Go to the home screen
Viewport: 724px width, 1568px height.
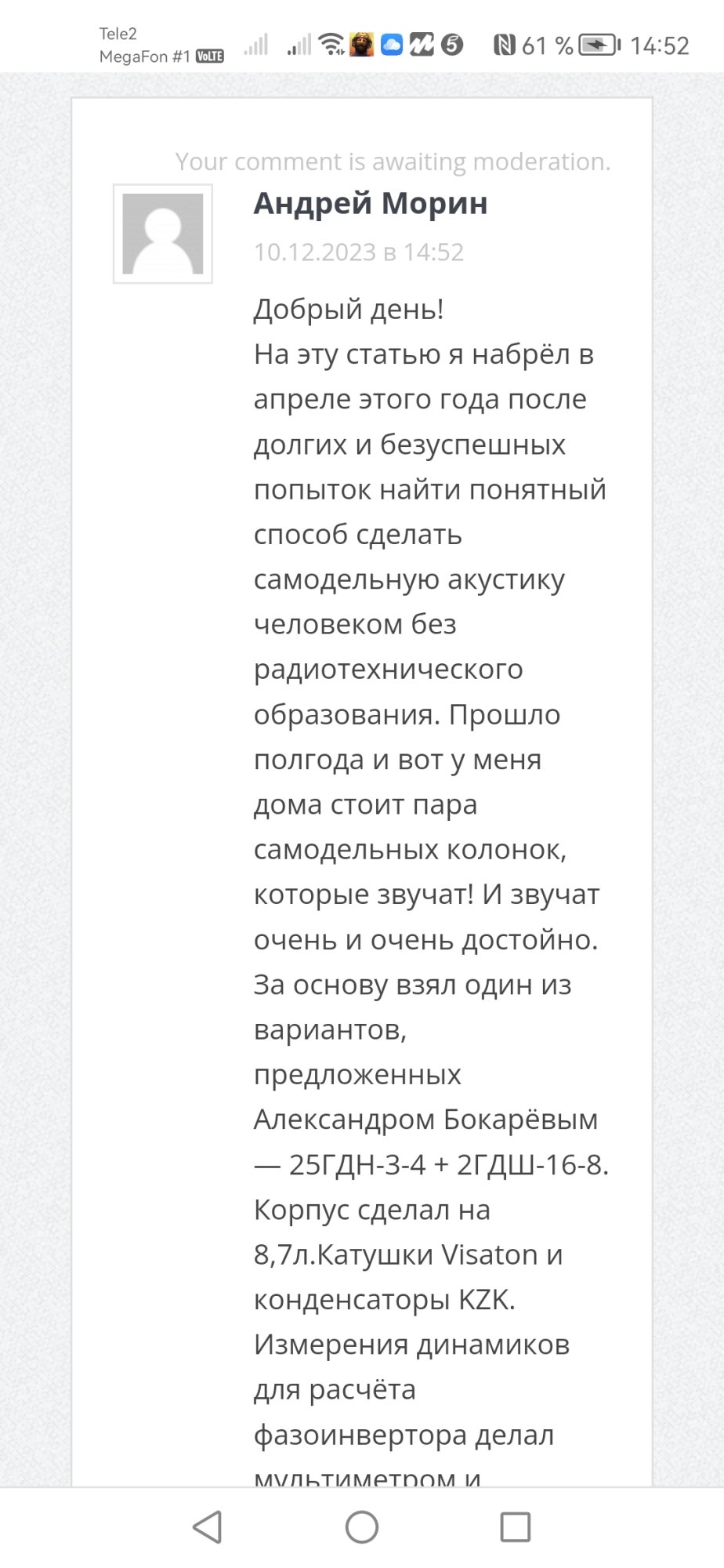point(361,1526)
